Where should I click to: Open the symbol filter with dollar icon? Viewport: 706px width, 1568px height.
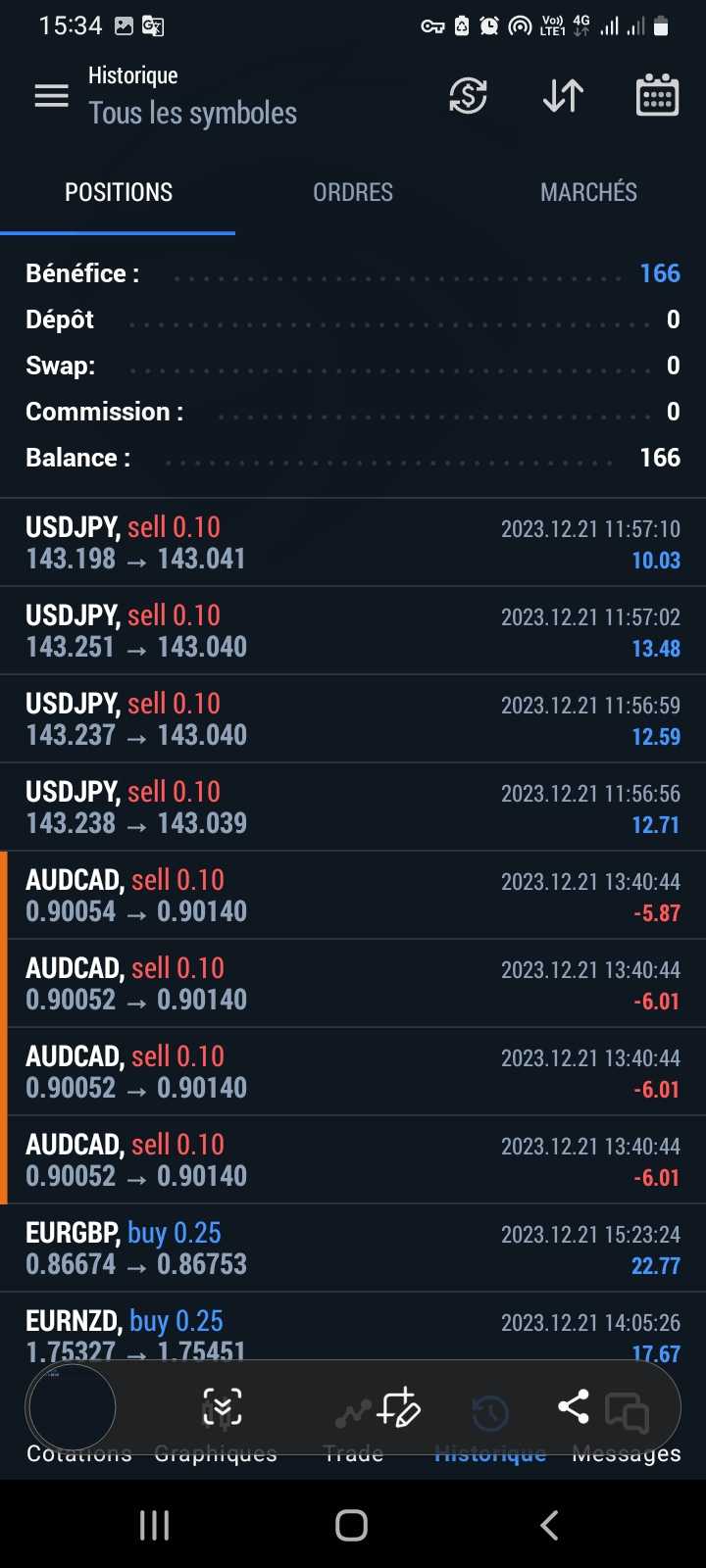point(468,96)
